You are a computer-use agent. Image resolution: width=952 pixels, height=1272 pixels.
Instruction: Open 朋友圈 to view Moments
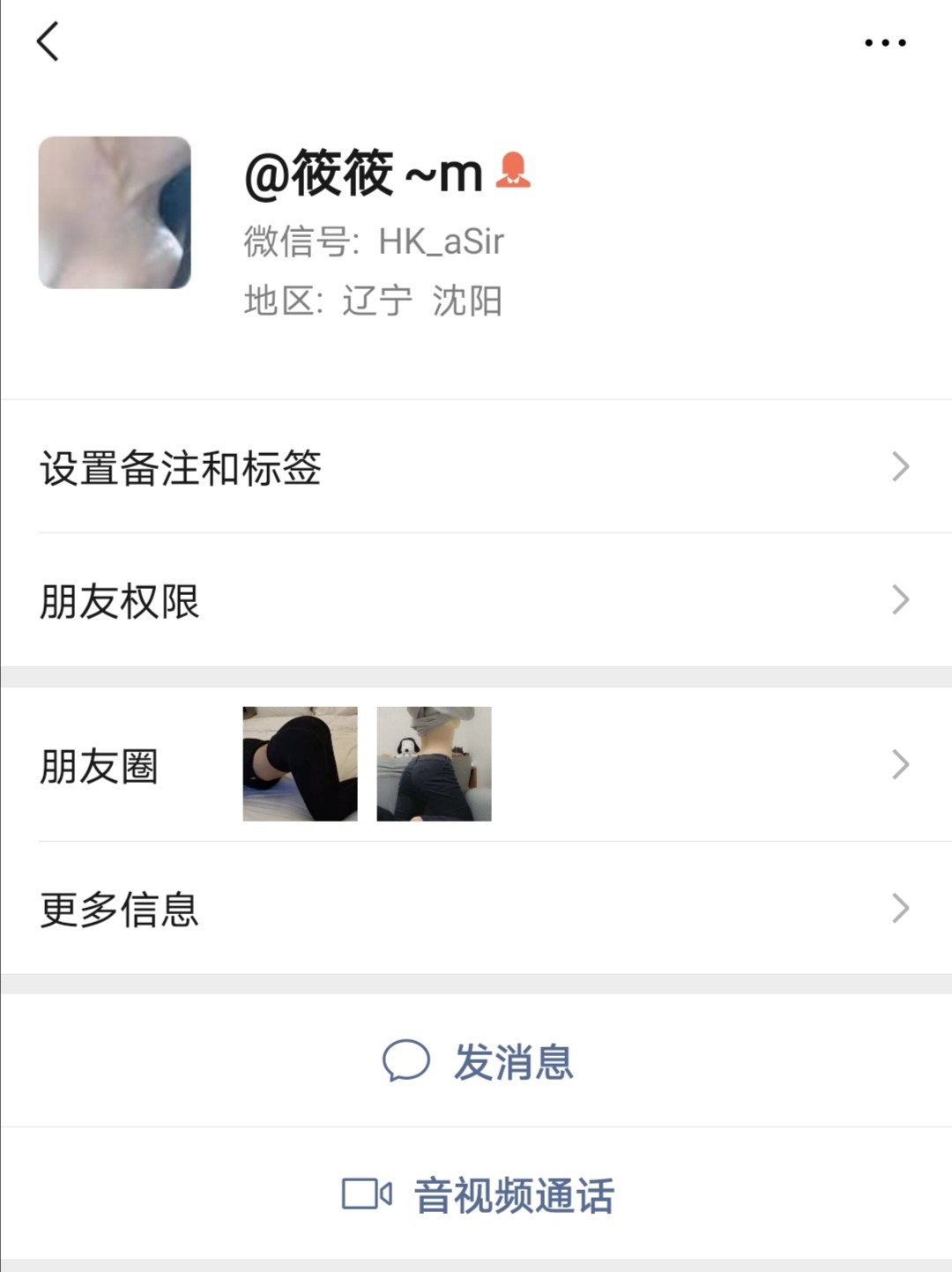pyautogui.click(x=100, y=767)
